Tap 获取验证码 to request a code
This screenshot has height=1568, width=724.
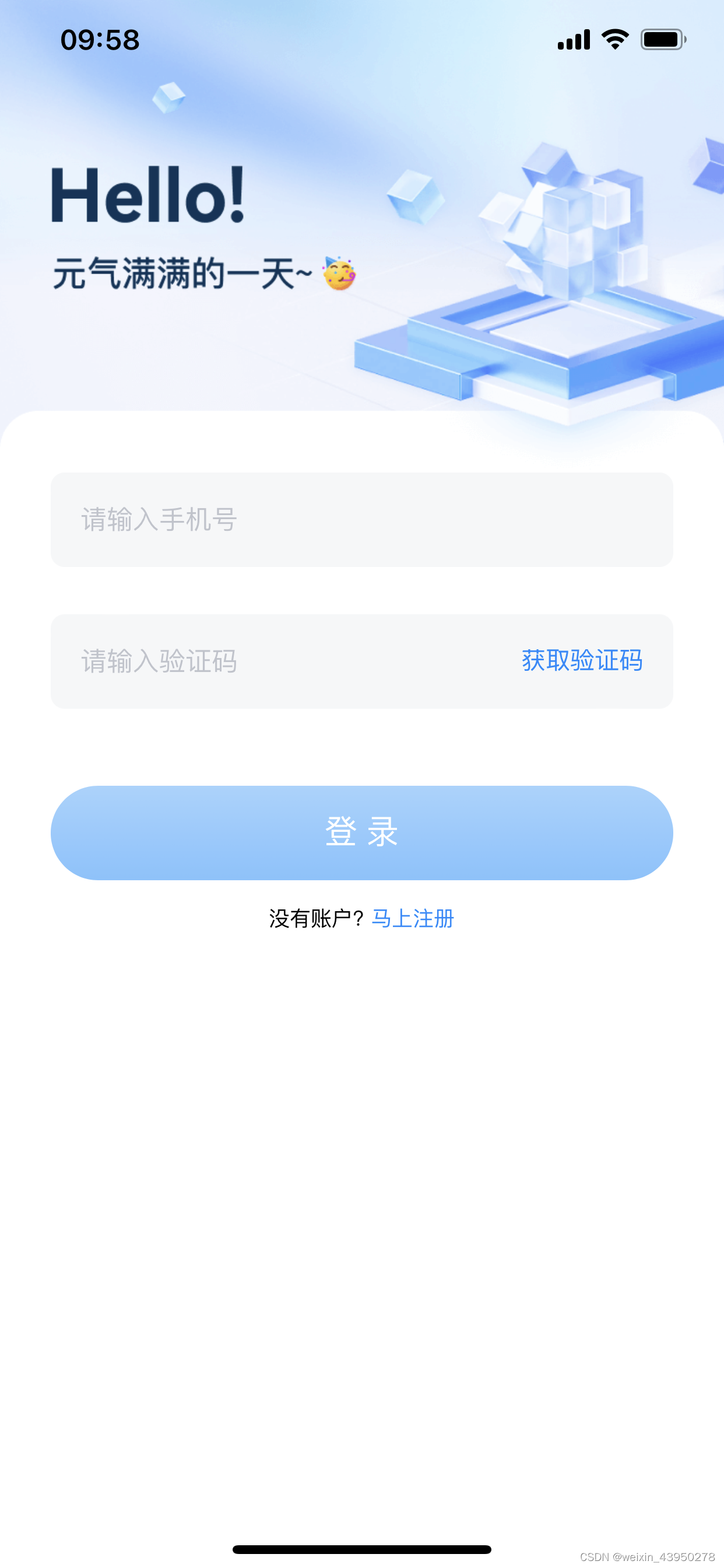[x=582, y=661]
